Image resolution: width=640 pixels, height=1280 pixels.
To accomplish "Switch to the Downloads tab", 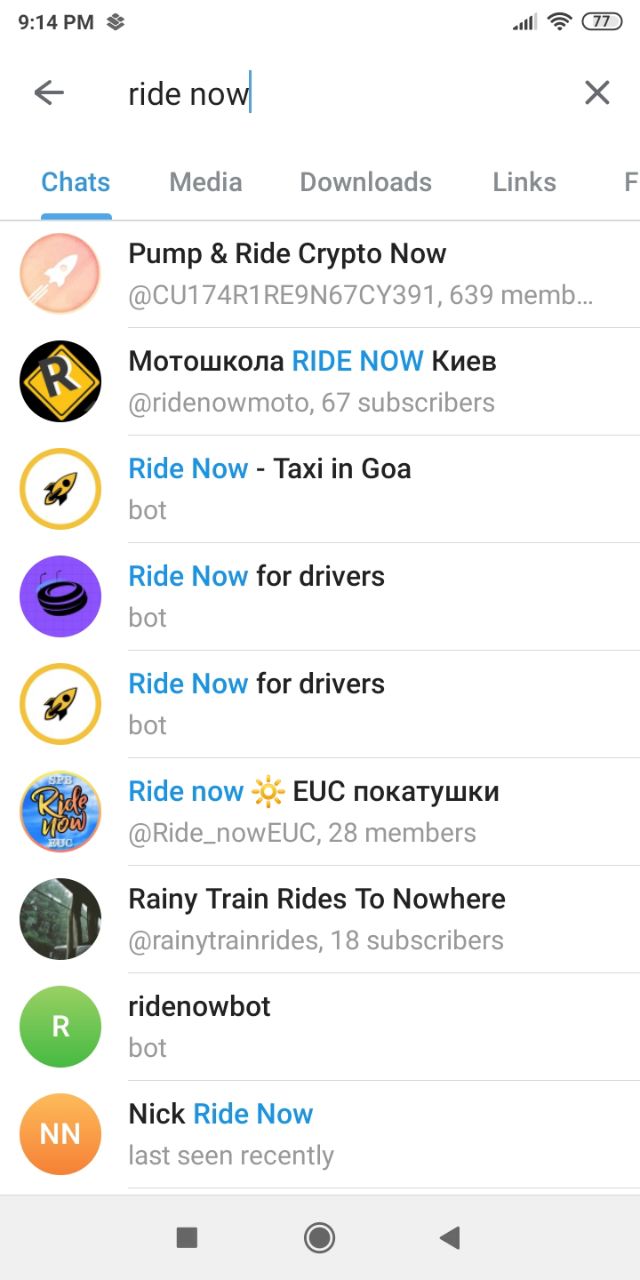I will tap(365, 182).
